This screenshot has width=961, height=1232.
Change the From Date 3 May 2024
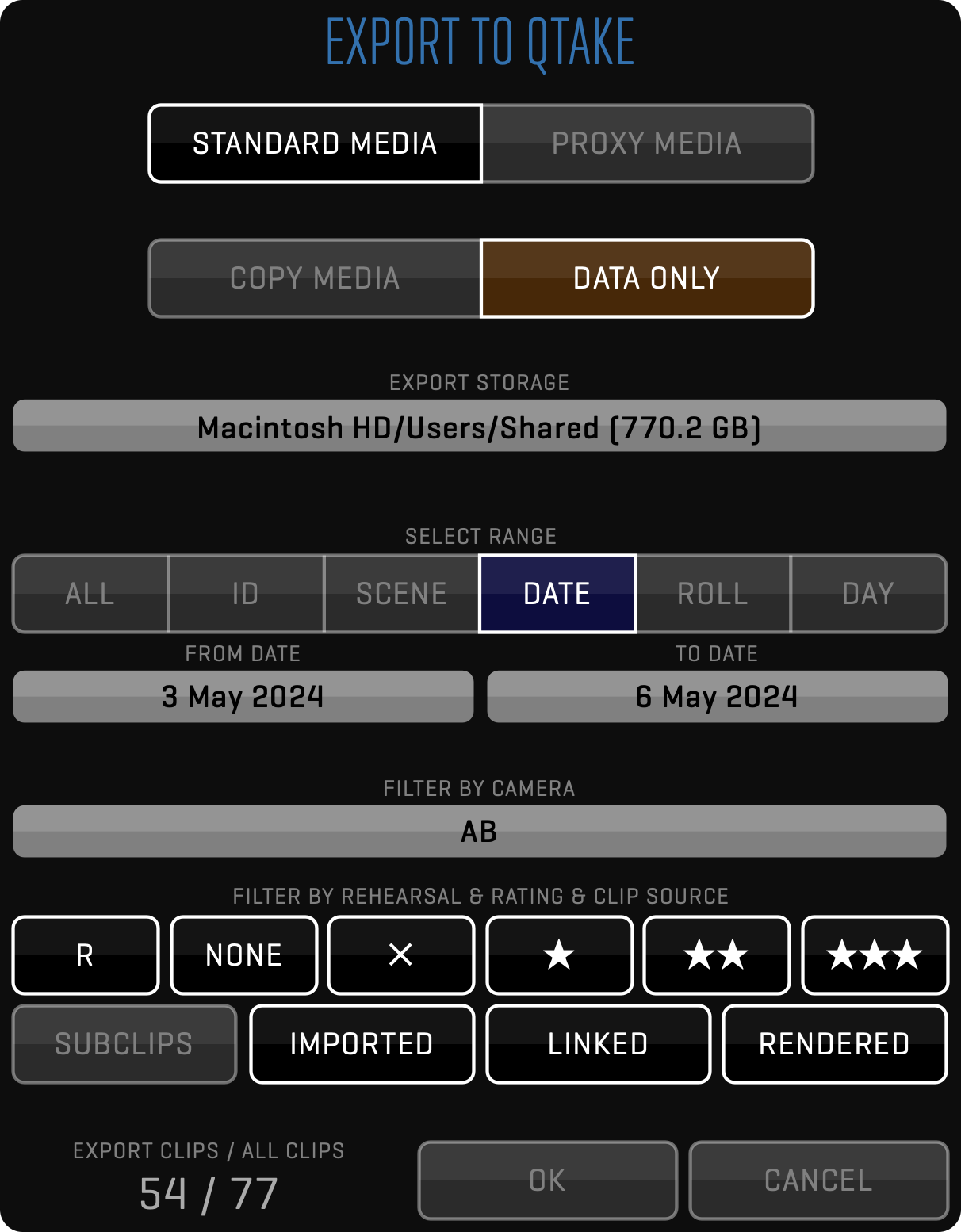point(243,697)
